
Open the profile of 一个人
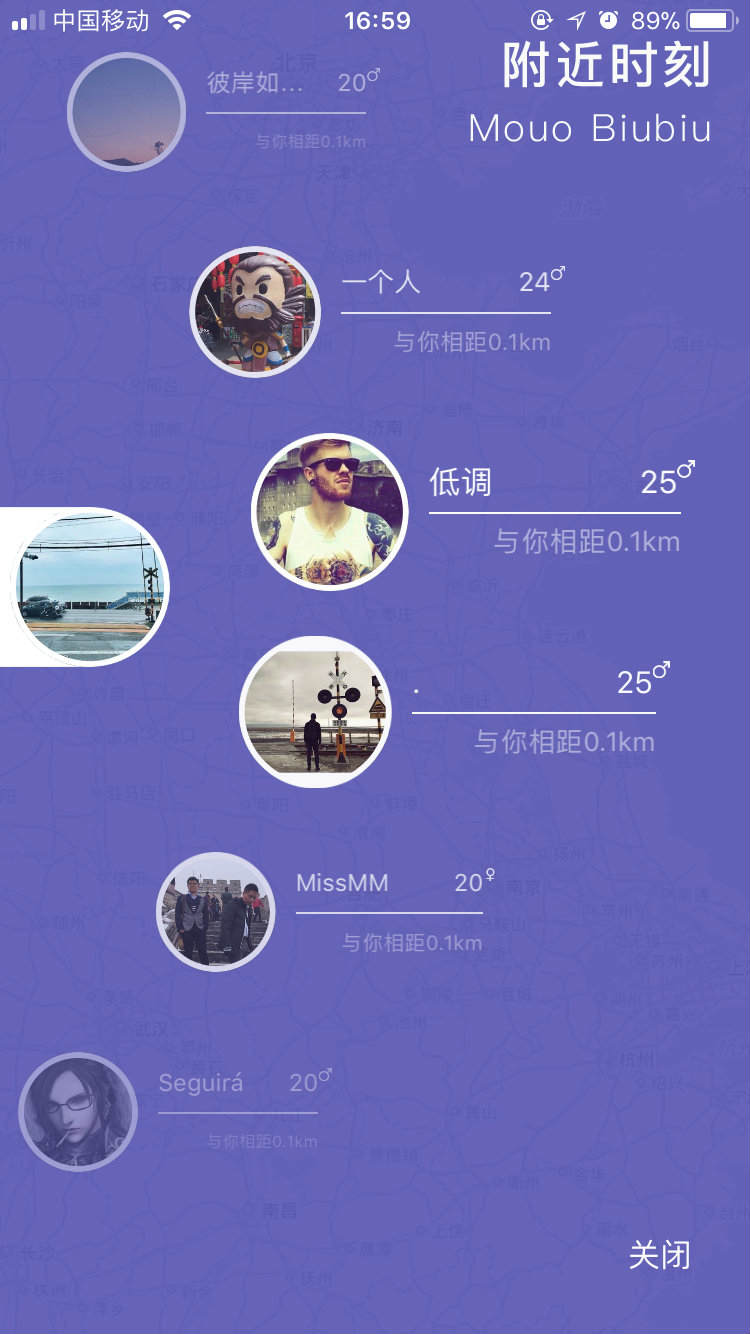point(255,312)
